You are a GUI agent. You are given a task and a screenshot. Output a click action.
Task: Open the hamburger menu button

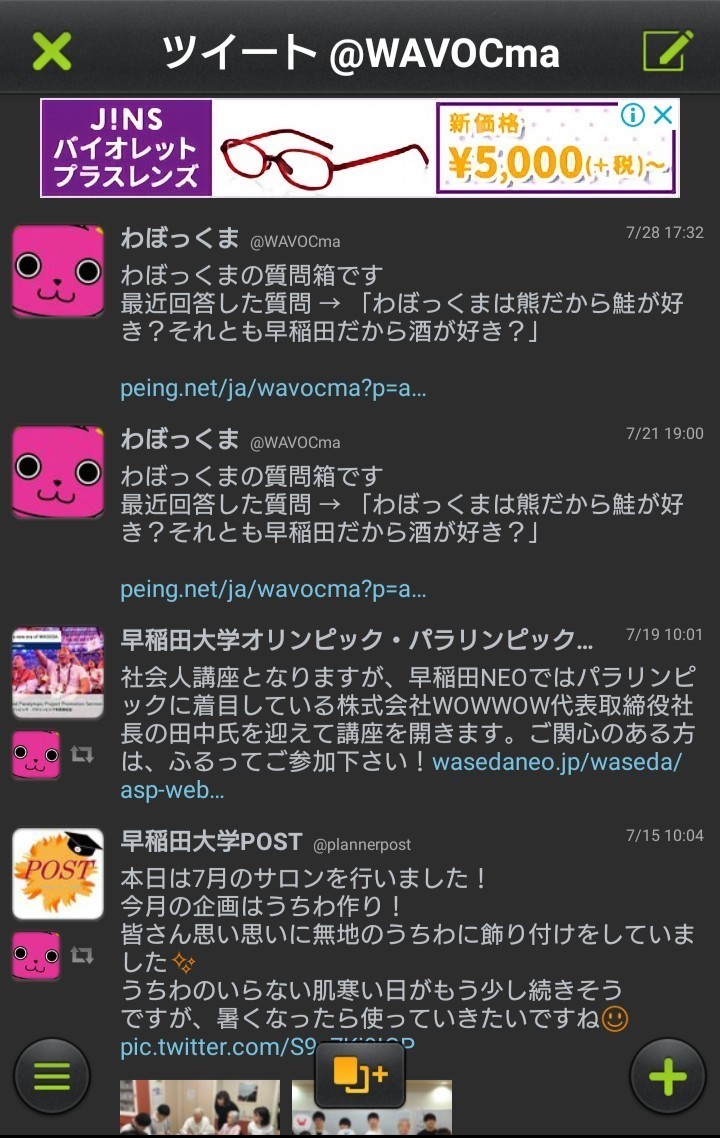[52, 1076]
